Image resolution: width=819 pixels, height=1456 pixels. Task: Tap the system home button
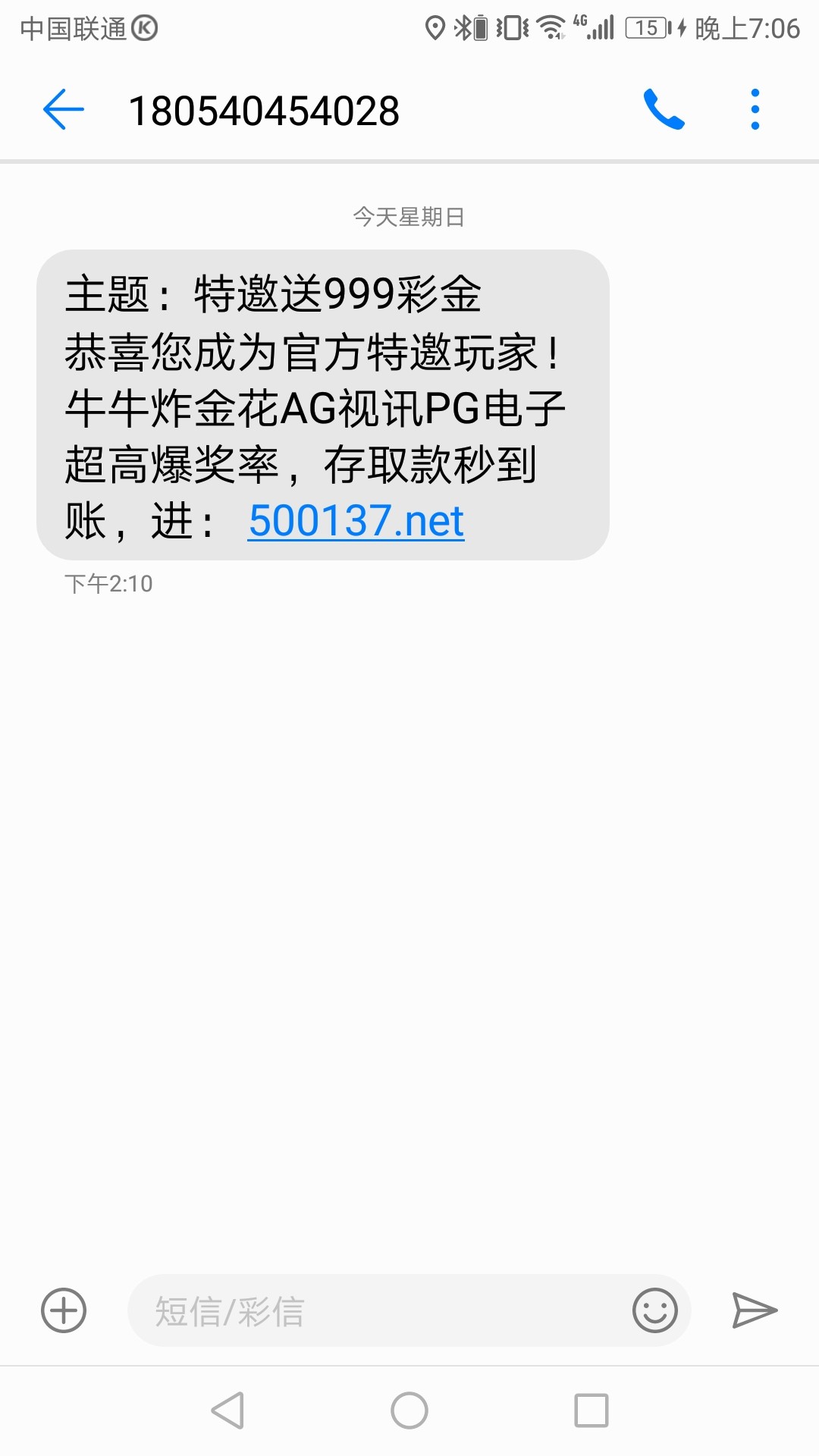tap(409, 1410)
